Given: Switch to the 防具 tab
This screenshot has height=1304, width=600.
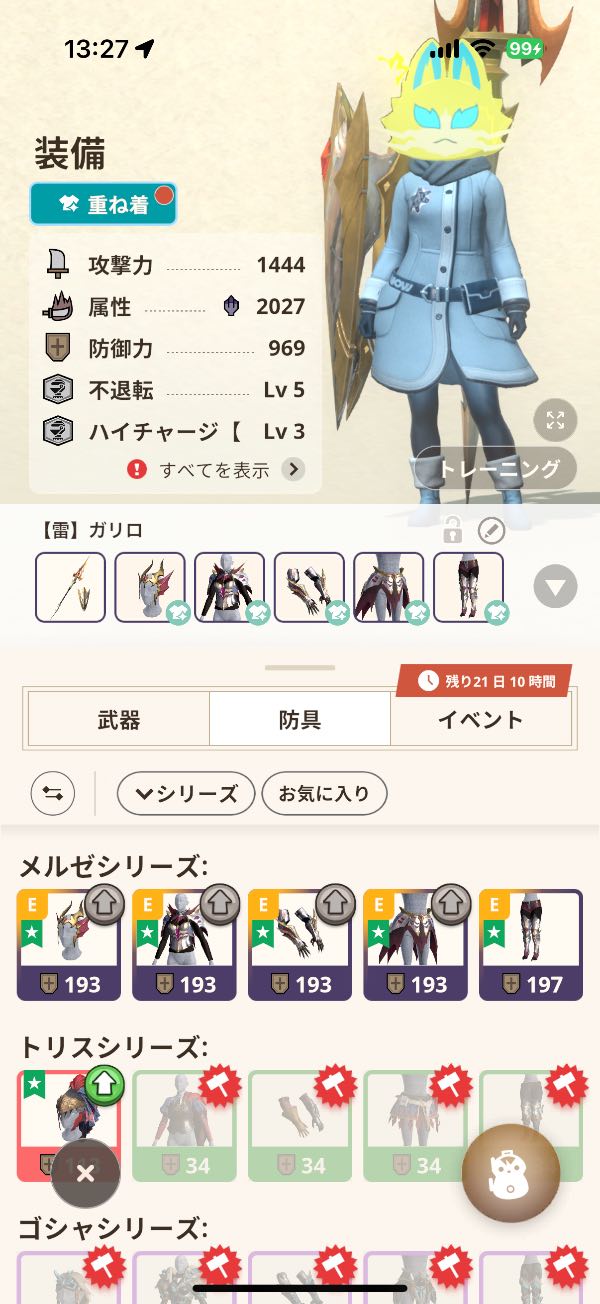Looking at the screenshot, I should click(299, 719).
